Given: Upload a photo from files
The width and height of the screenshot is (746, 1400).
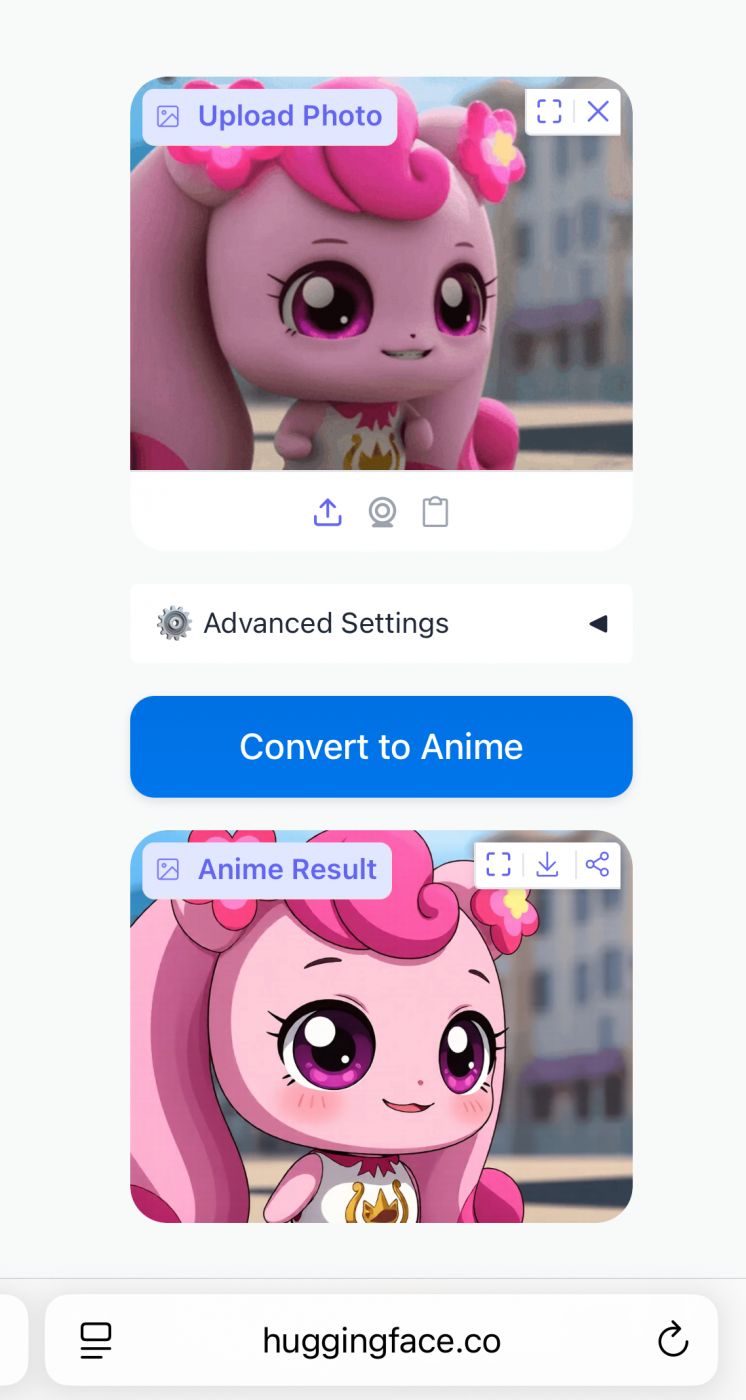Looking at the screenshot, I should pos(328,513).
